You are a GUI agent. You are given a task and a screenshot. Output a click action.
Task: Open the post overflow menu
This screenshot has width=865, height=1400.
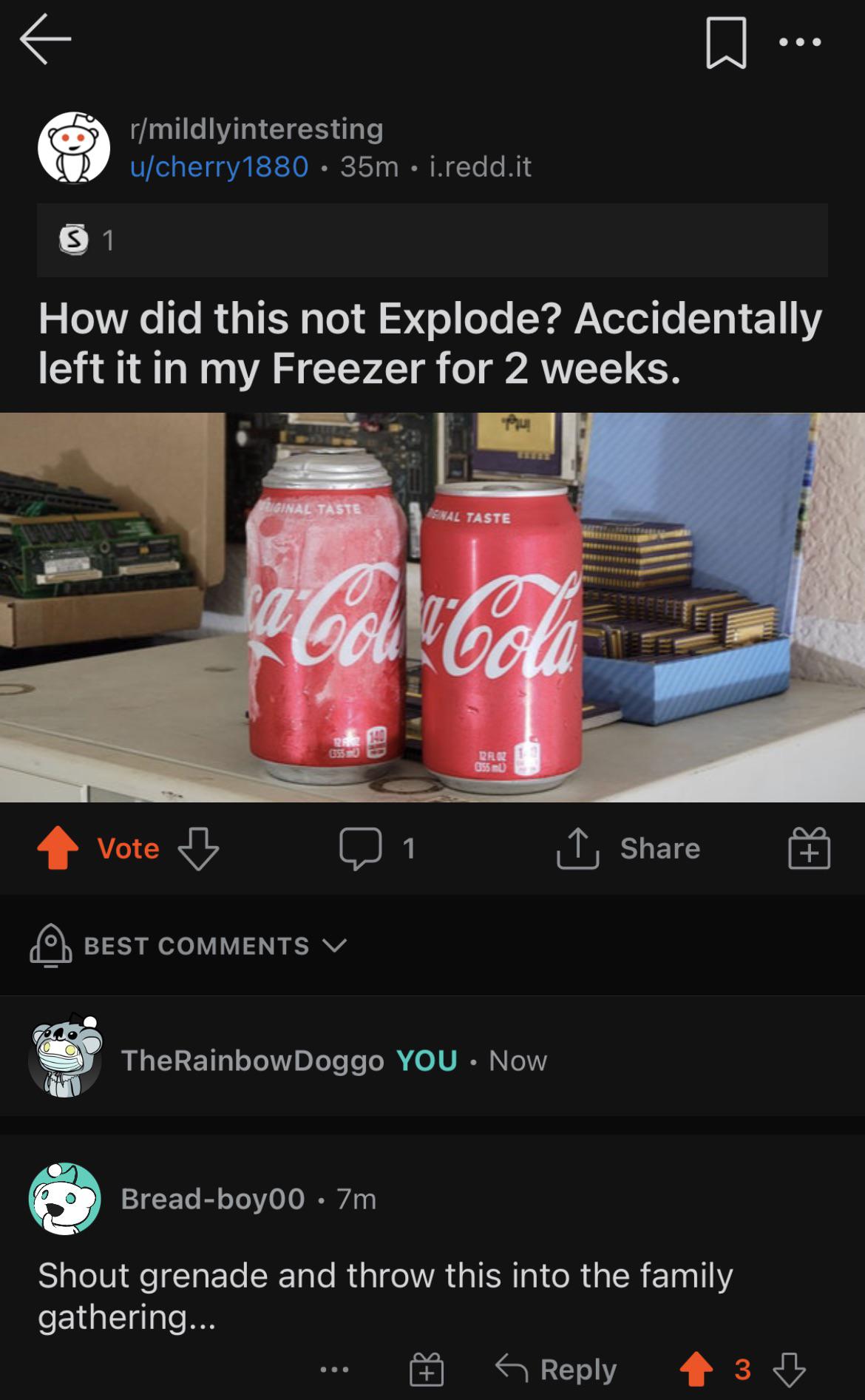click(x=800, y=43)
